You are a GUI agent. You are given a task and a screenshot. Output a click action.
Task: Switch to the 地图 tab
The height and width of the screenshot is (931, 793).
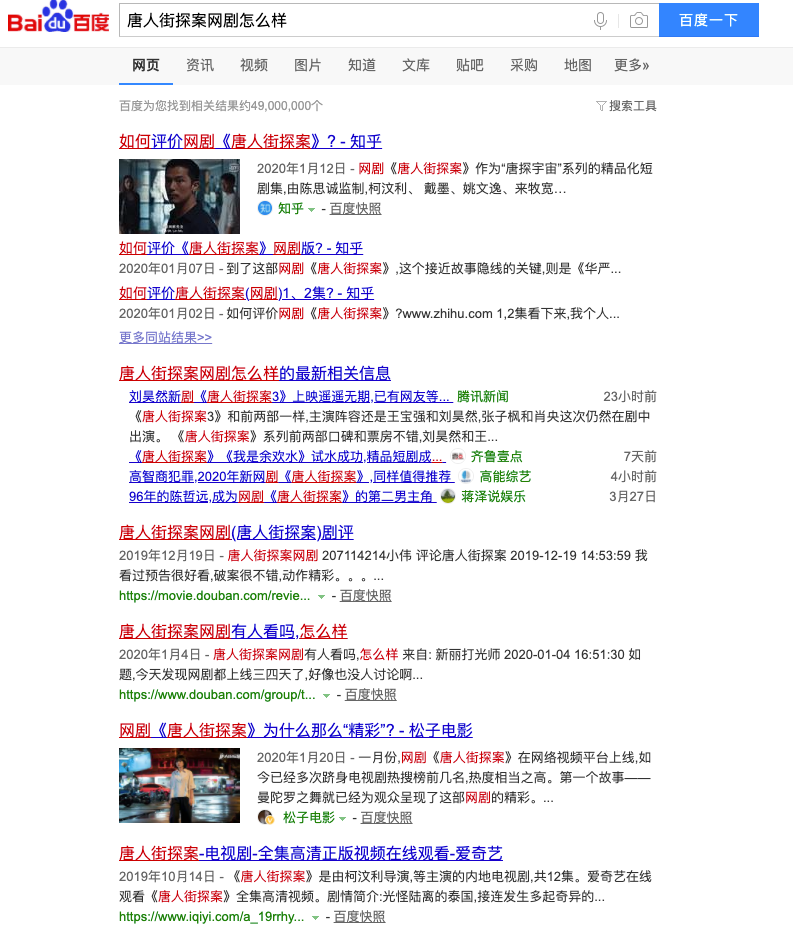coord(578,65)
